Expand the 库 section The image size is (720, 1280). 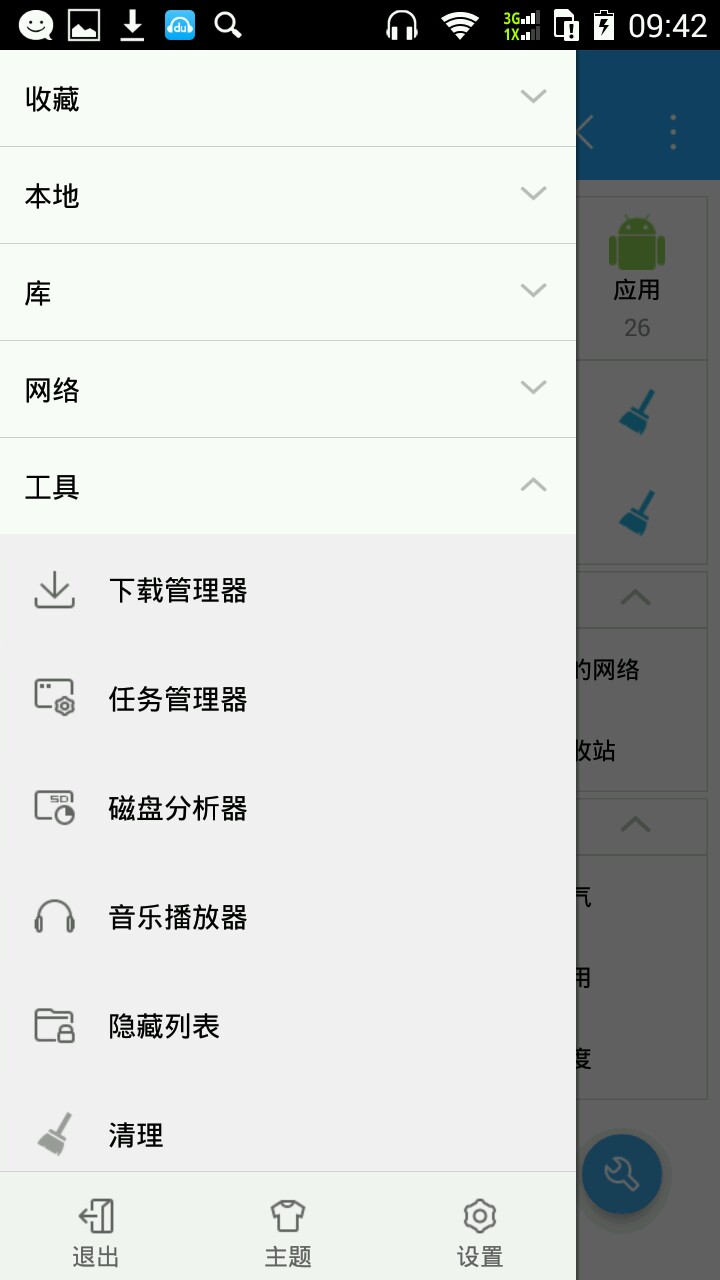(x=287, y=292)
